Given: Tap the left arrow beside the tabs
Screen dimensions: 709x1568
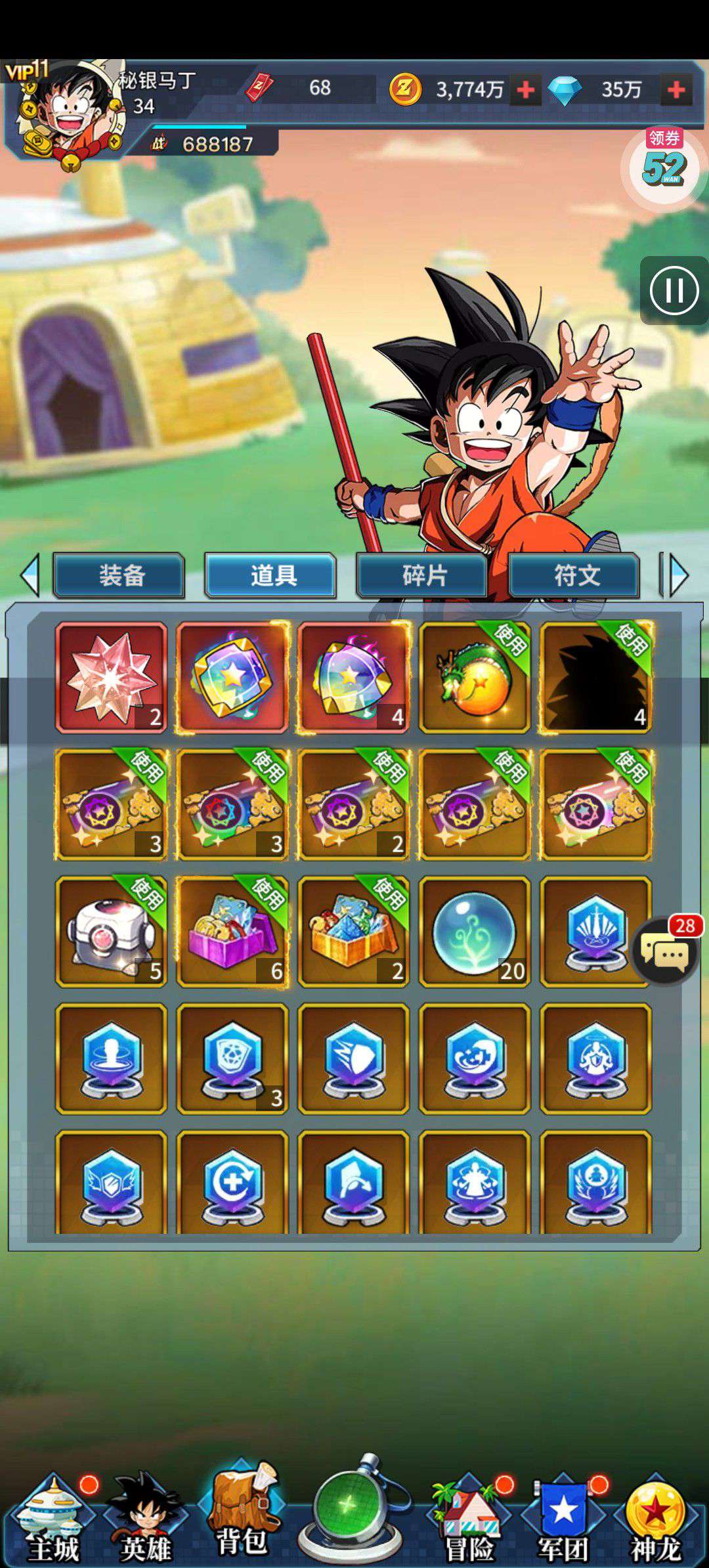Looking at the screenshot, I should click(x=30, y=576).
